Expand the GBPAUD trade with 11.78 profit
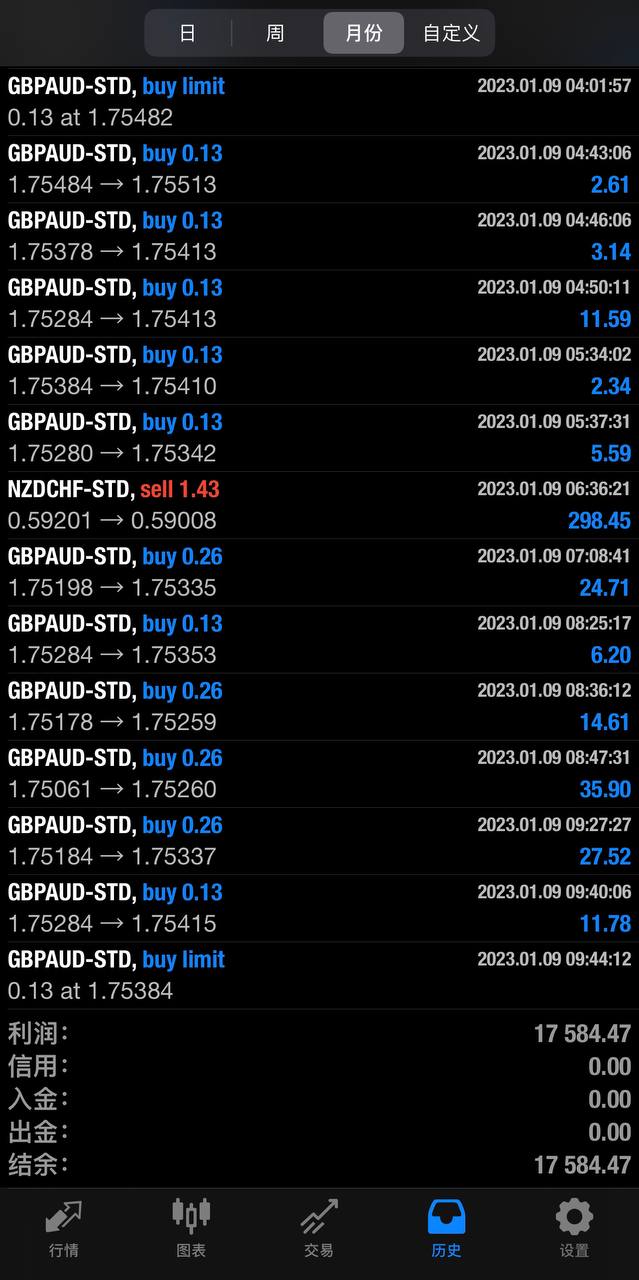Screen dimensions: 639x1280 click(x=319, y=908)
